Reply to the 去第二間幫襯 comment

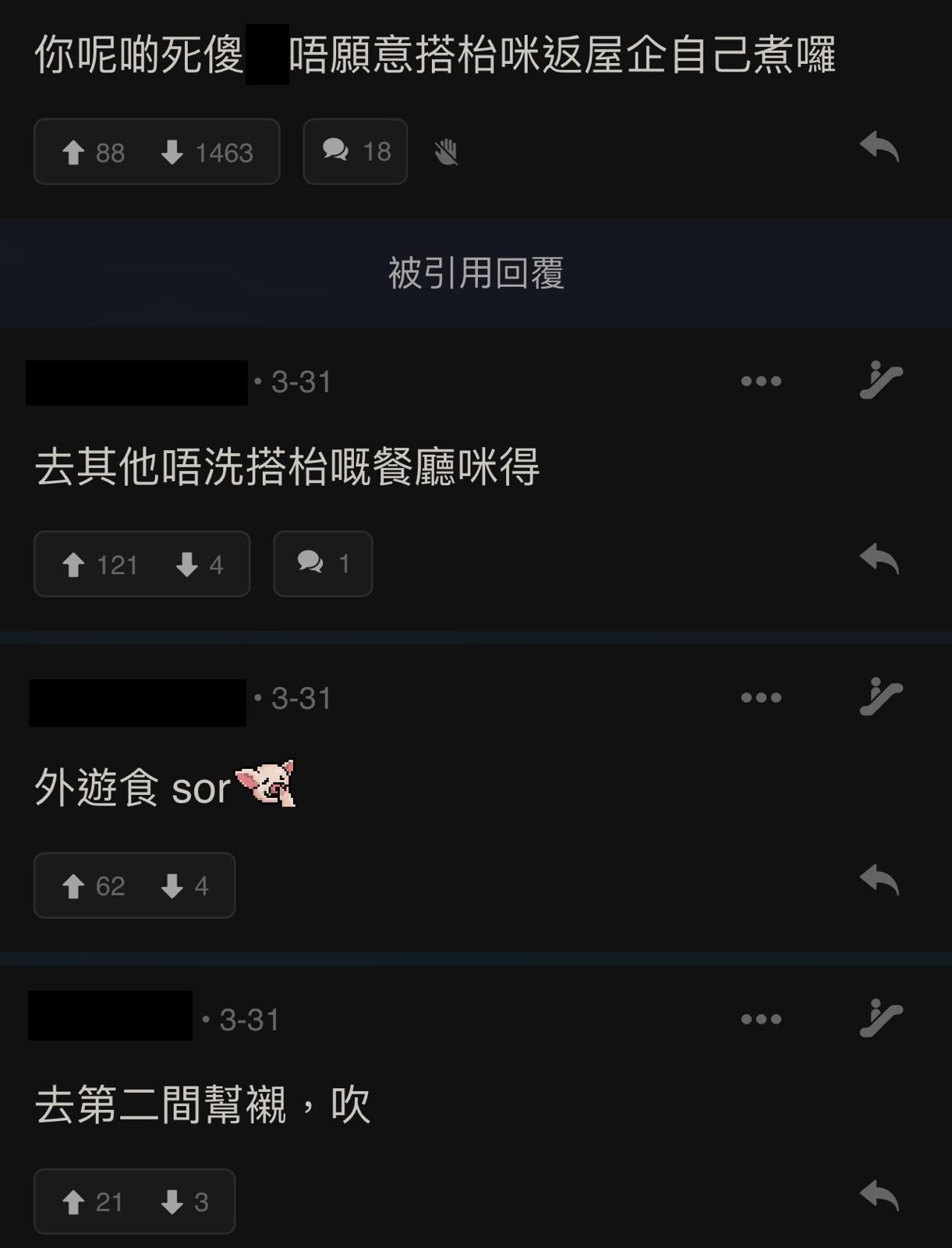coord(879,1196)
